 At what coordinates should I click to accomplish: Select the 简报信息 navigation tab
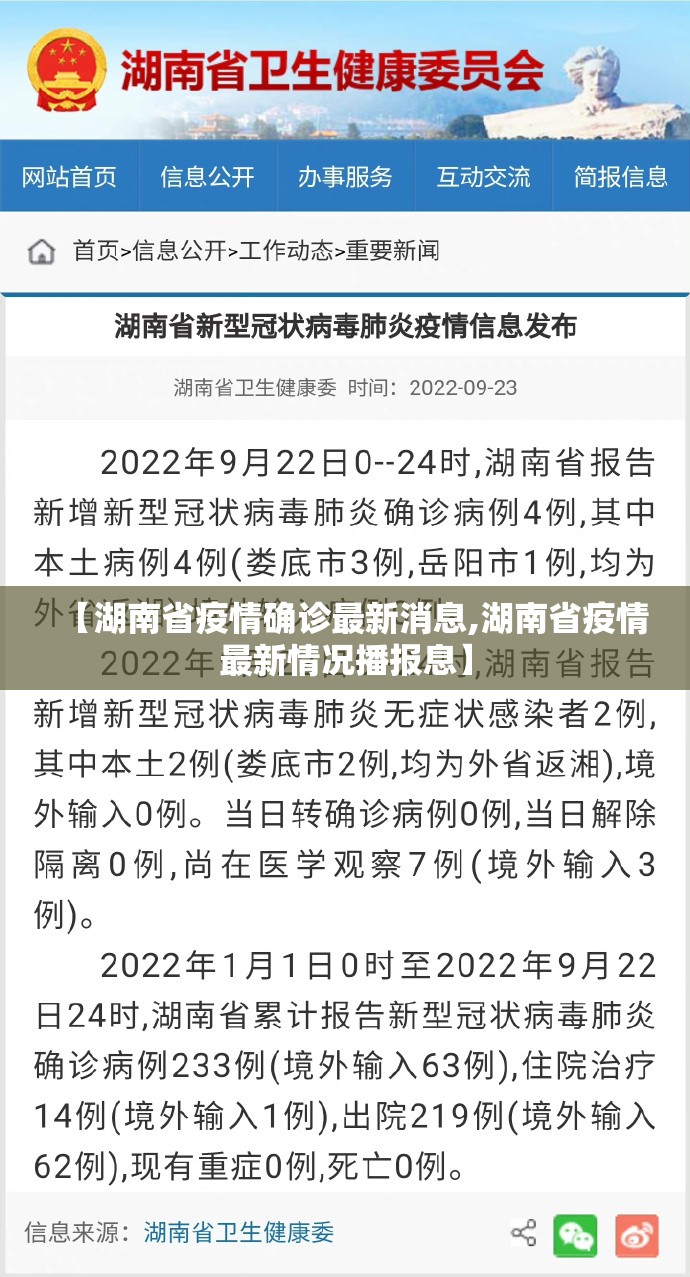(620, 177)
